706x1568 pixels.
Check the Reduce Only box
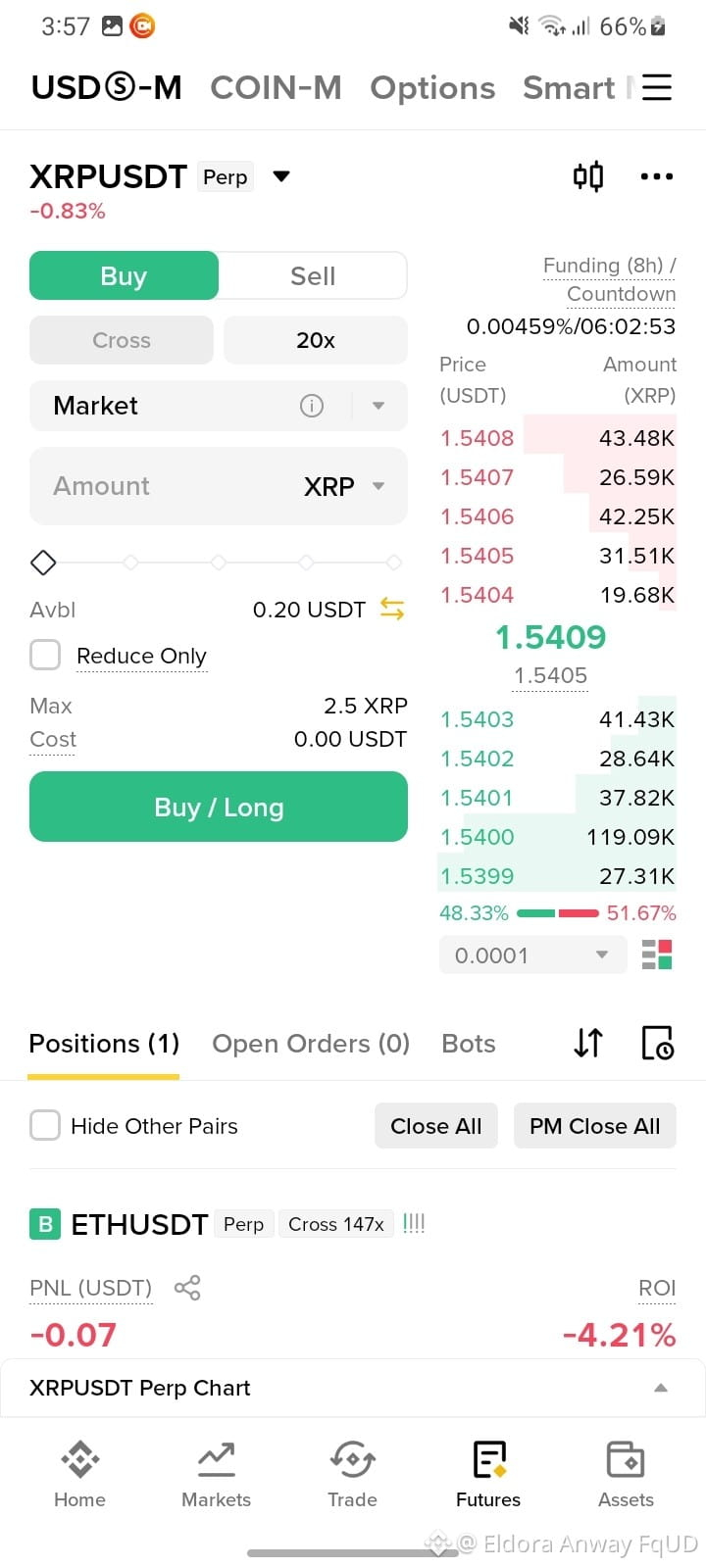pyautogui.click(x=45, y=655)
